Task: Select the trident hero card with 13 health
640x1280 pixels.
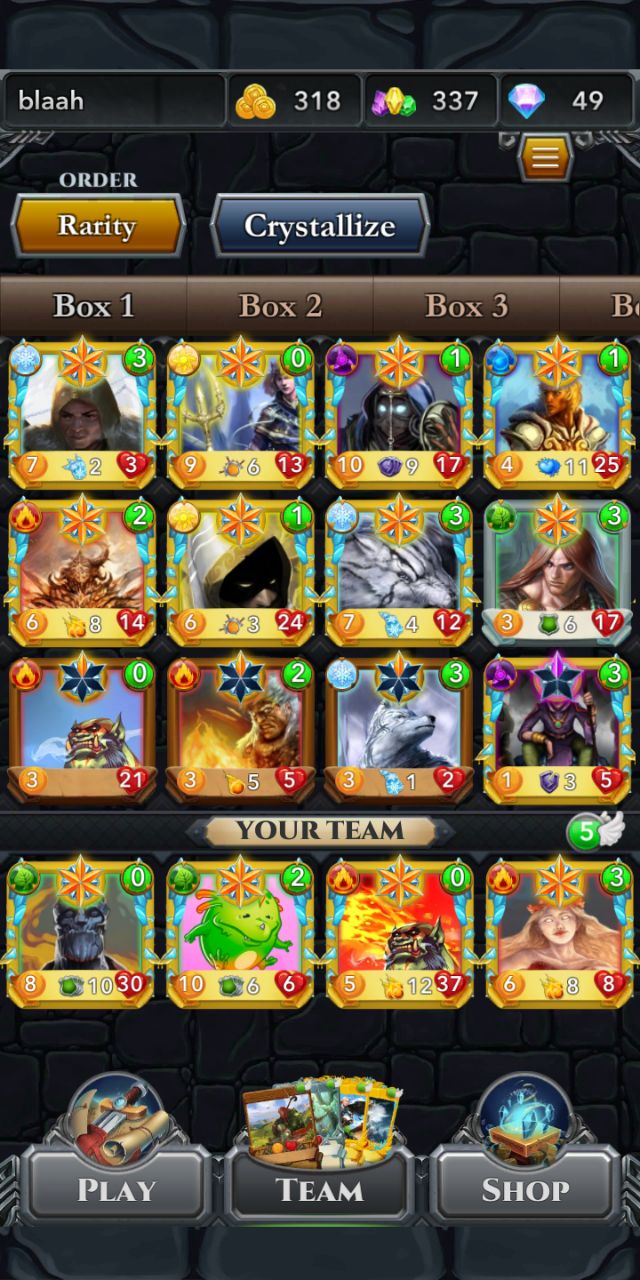Action: click(x=240, y=413)
